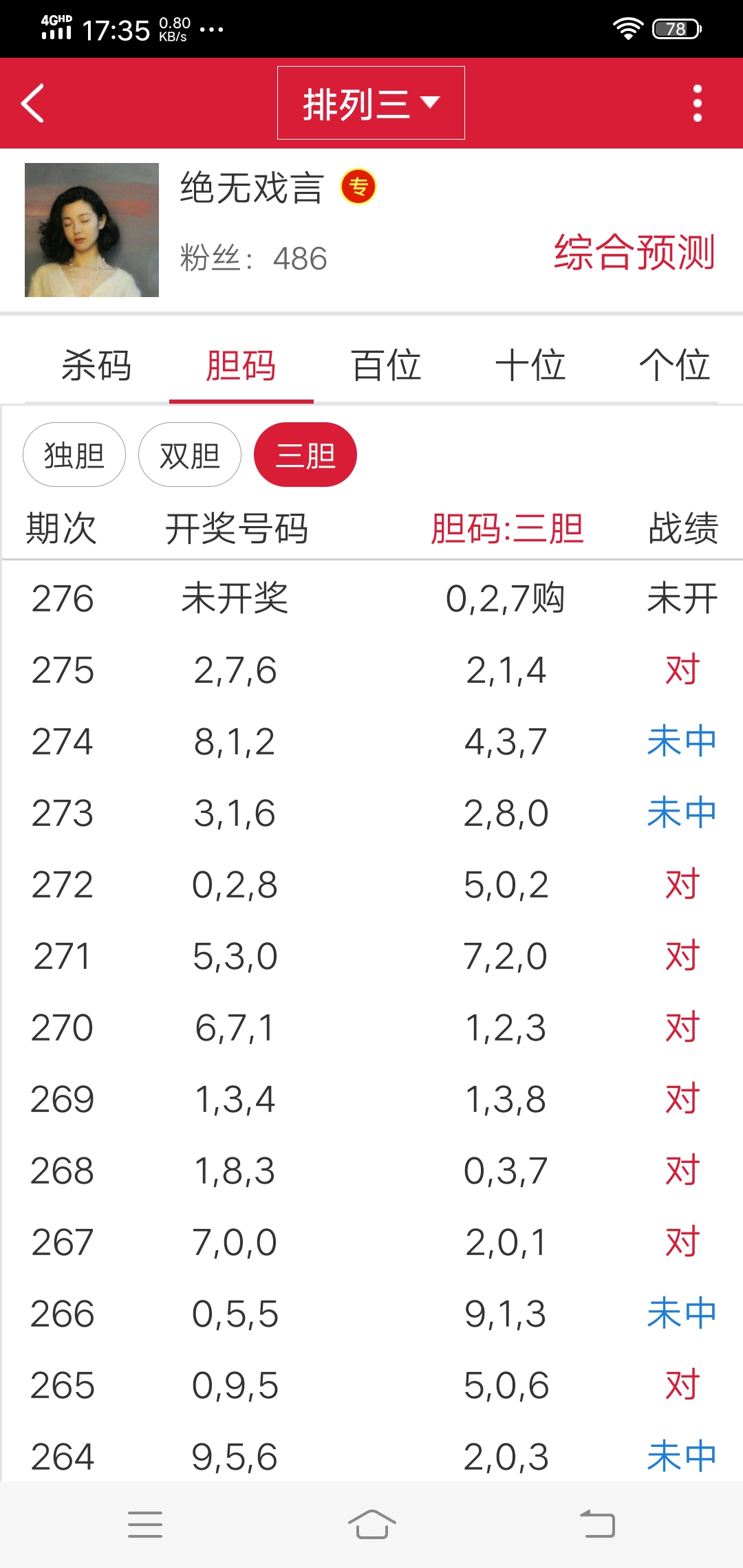Go back using the top-left arrow
Viewport: 743px width, 1568px height.
(x=33, y=103)
